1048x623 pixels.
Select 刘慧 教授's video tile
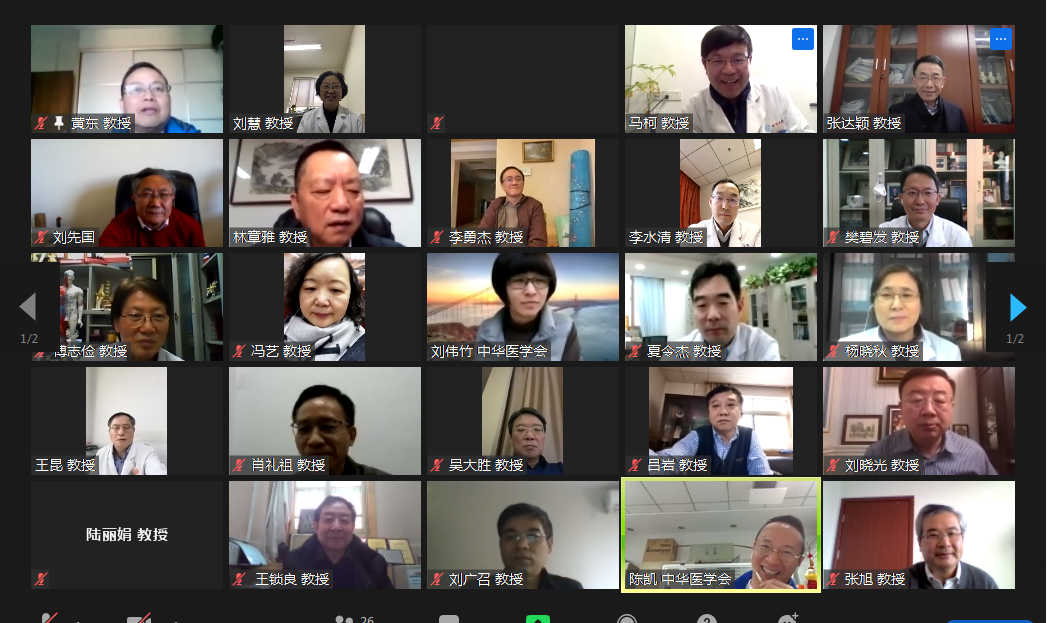[x=325, y=79]
